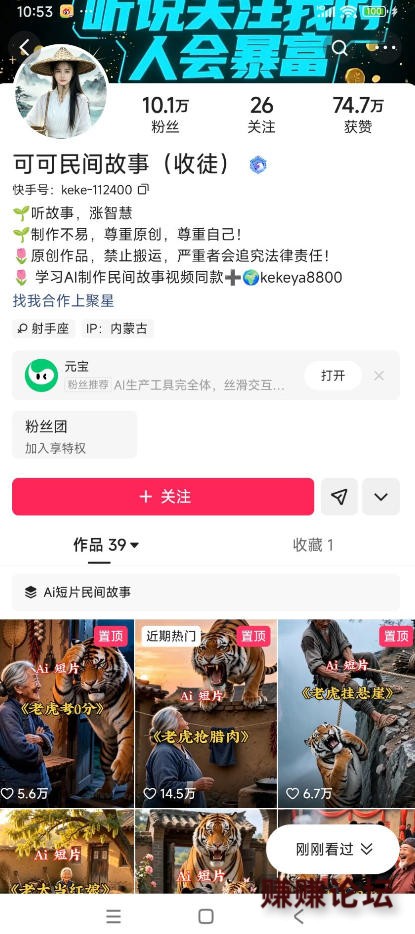Open the search icon in header
The image size is (415, 934).
pos(339,48)
